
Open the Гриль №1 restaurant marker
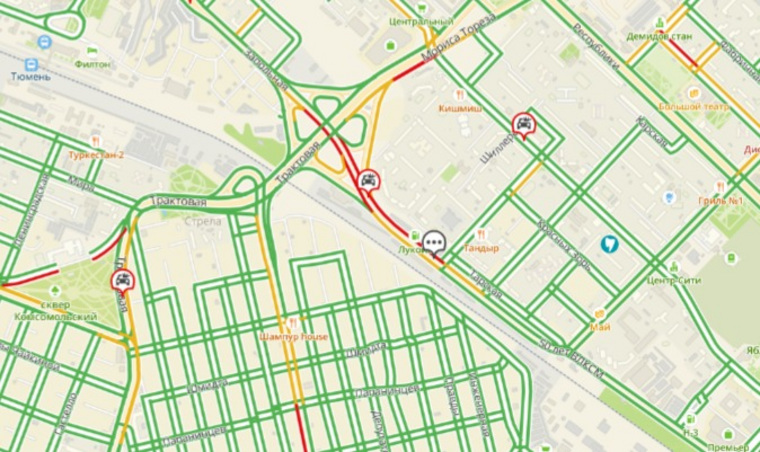click(x=719, y=187)
